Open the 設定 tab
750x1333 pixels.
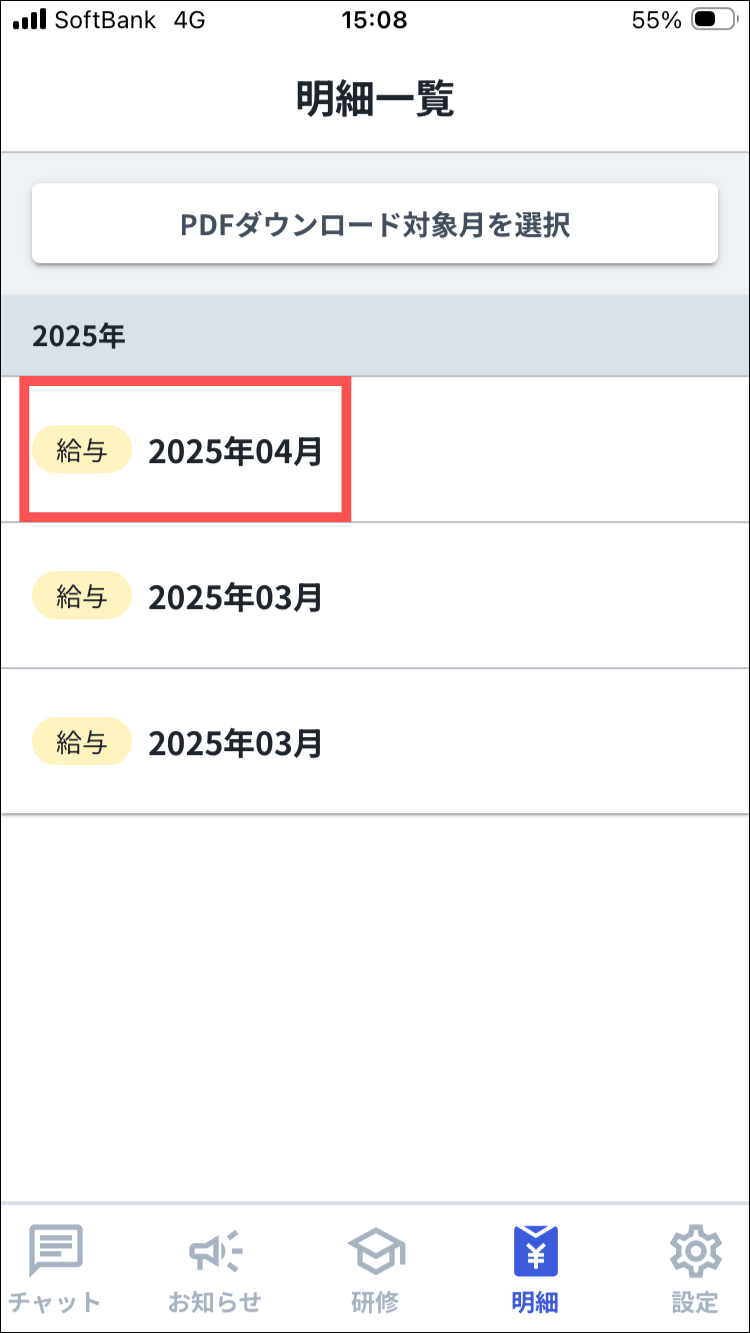(x=694, y=1268)
